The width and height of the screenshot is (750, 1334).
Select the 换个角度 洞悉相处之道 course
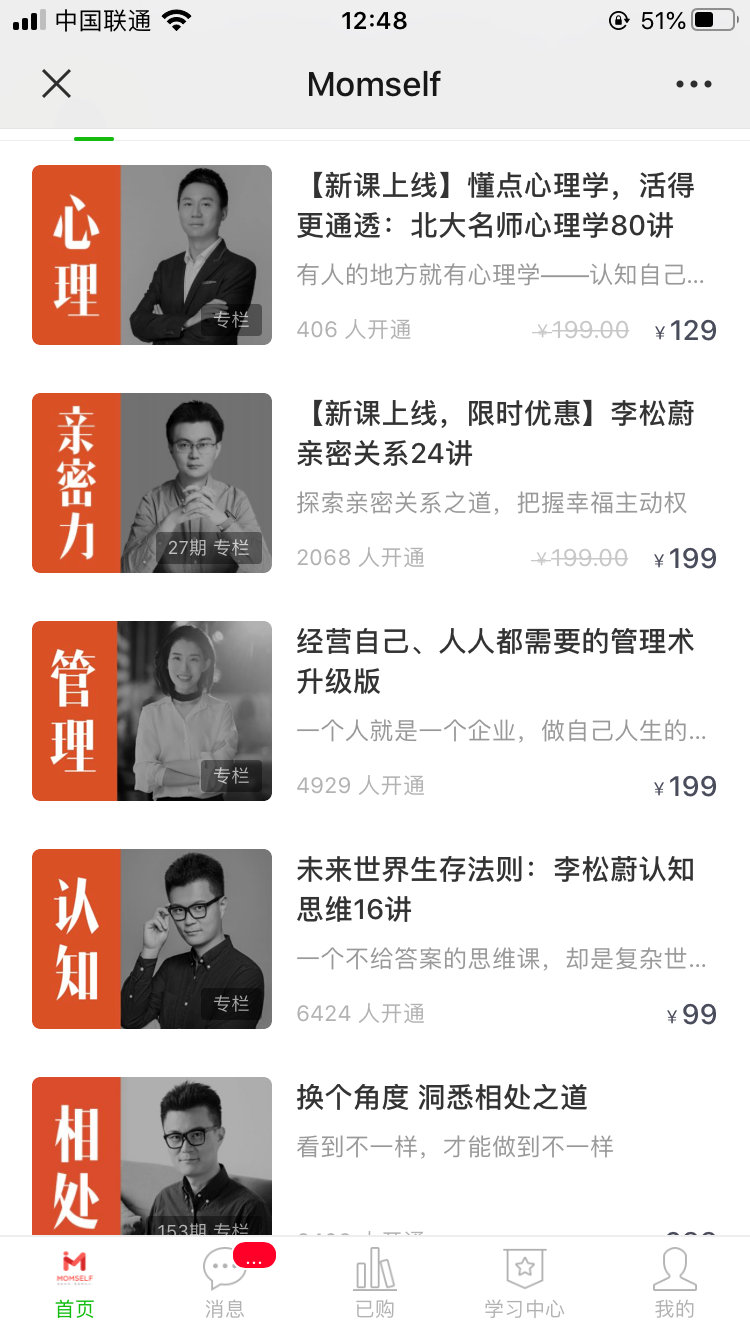[442, 1098]
